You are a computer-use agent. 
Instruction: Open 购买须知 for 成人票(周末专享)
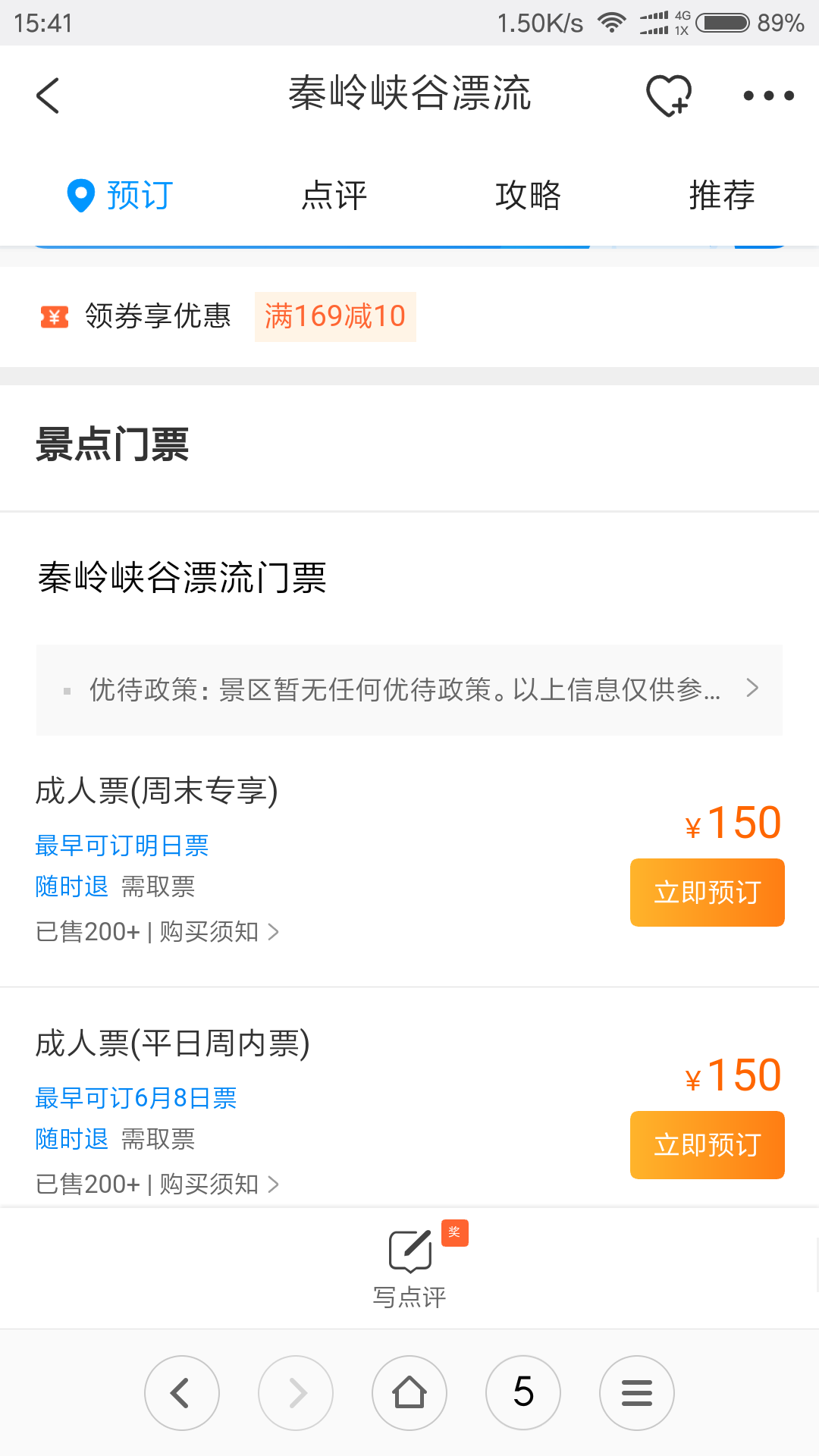click(x=219, y=931)
